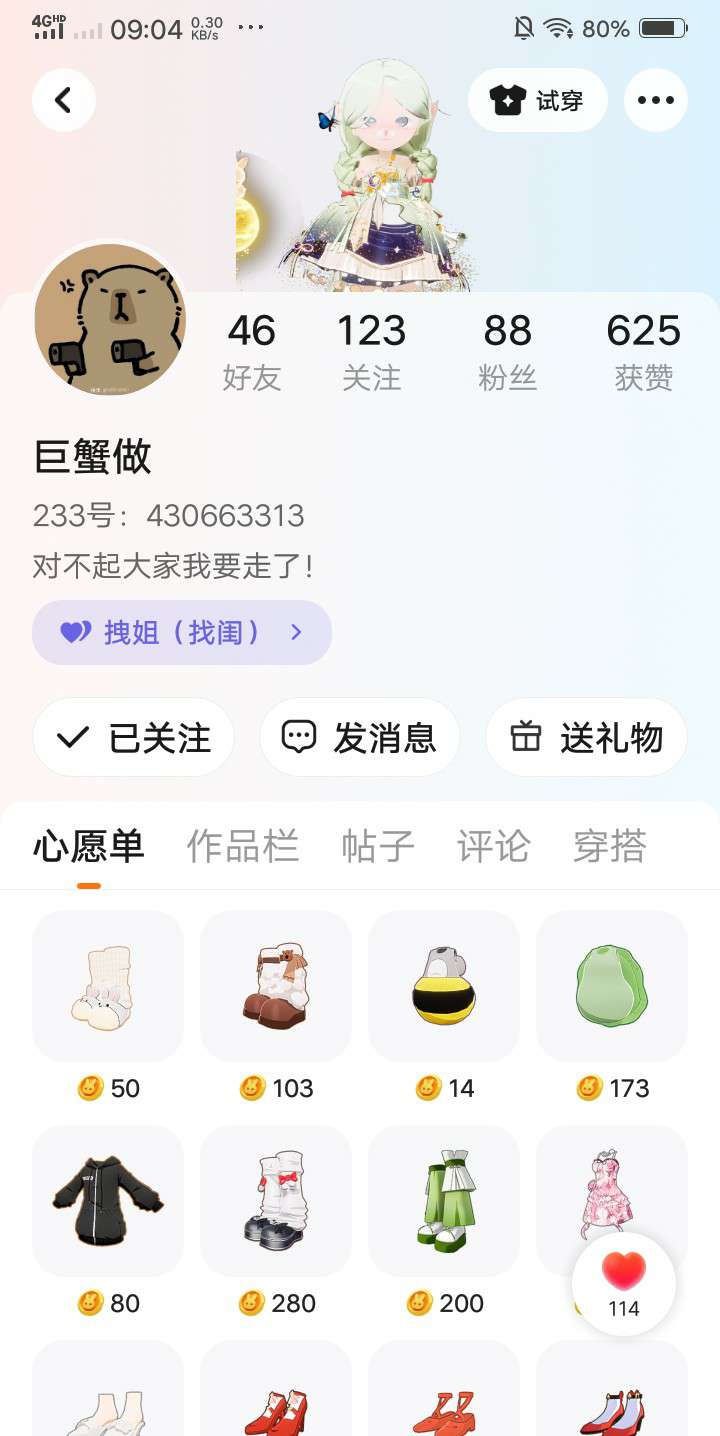Screen dimensions: 720x1436
Task: Open the bunny slippers item priced 50
Action: (x=108, y=986)
